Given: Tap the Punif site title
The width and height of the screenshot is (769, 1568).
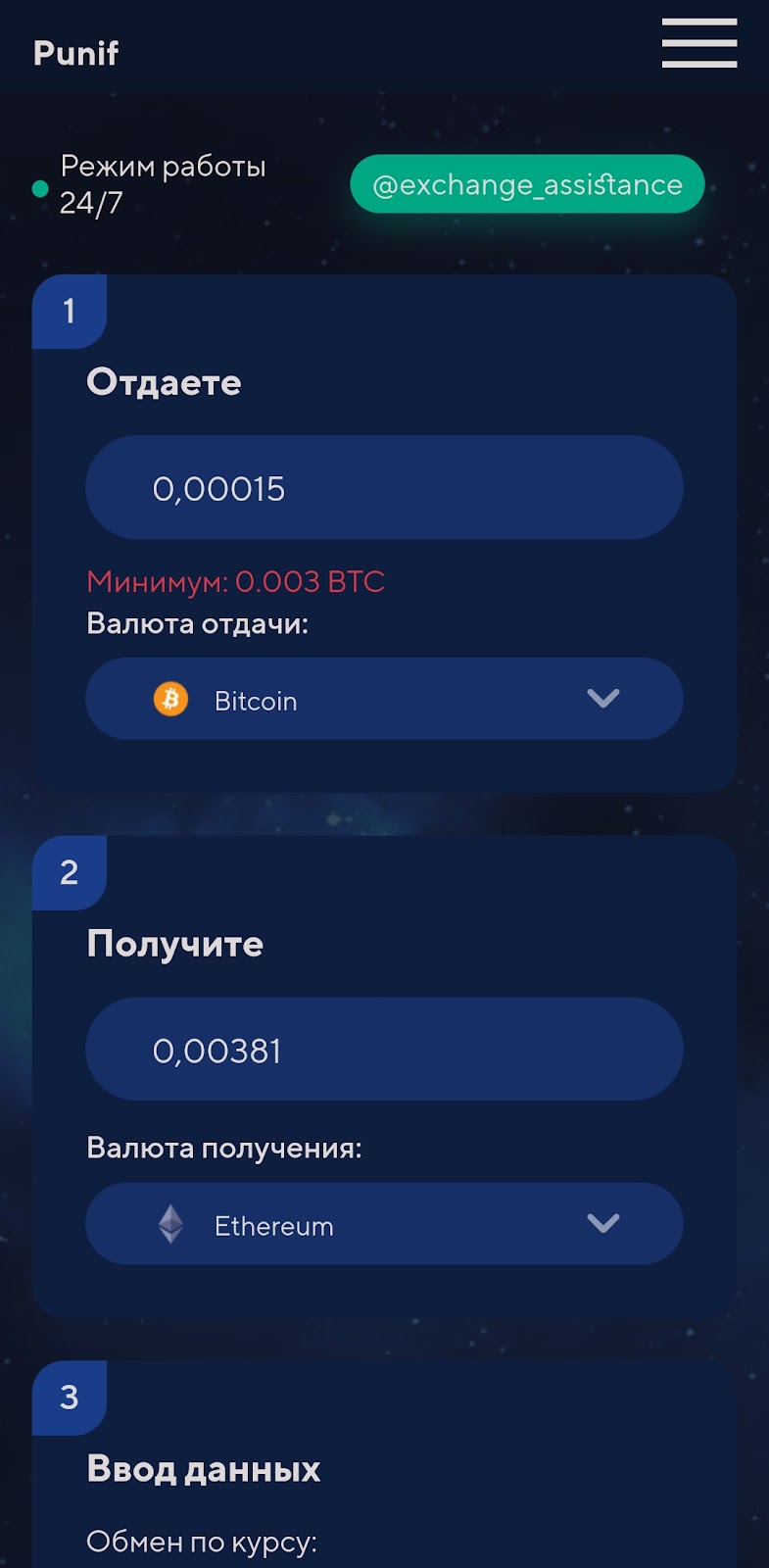Looking at the screenshot, I should click(75, 53).
